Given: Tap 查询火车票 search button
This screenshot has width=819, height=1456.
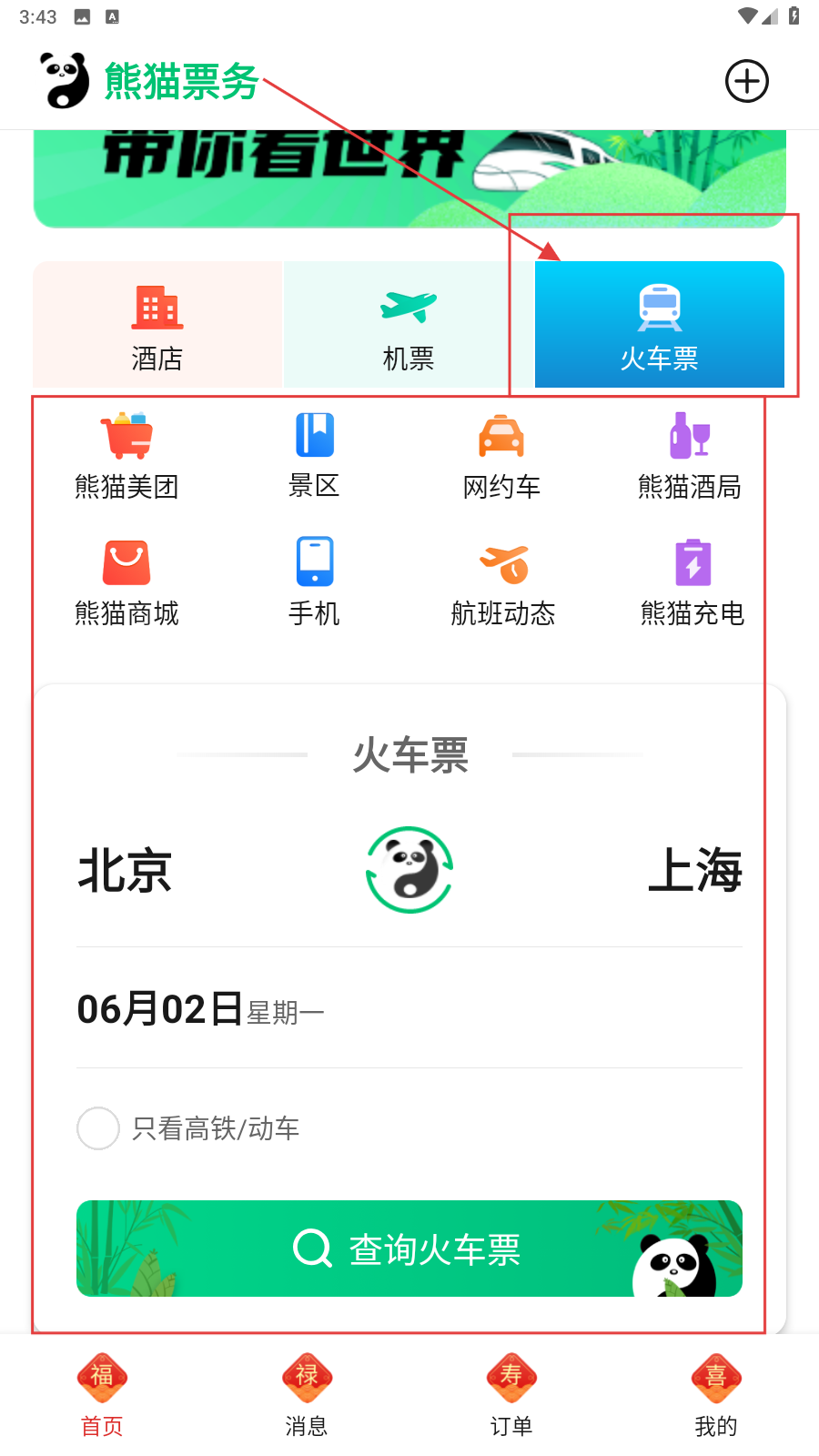Looking at the screenshot, I should pos(409,1249).
